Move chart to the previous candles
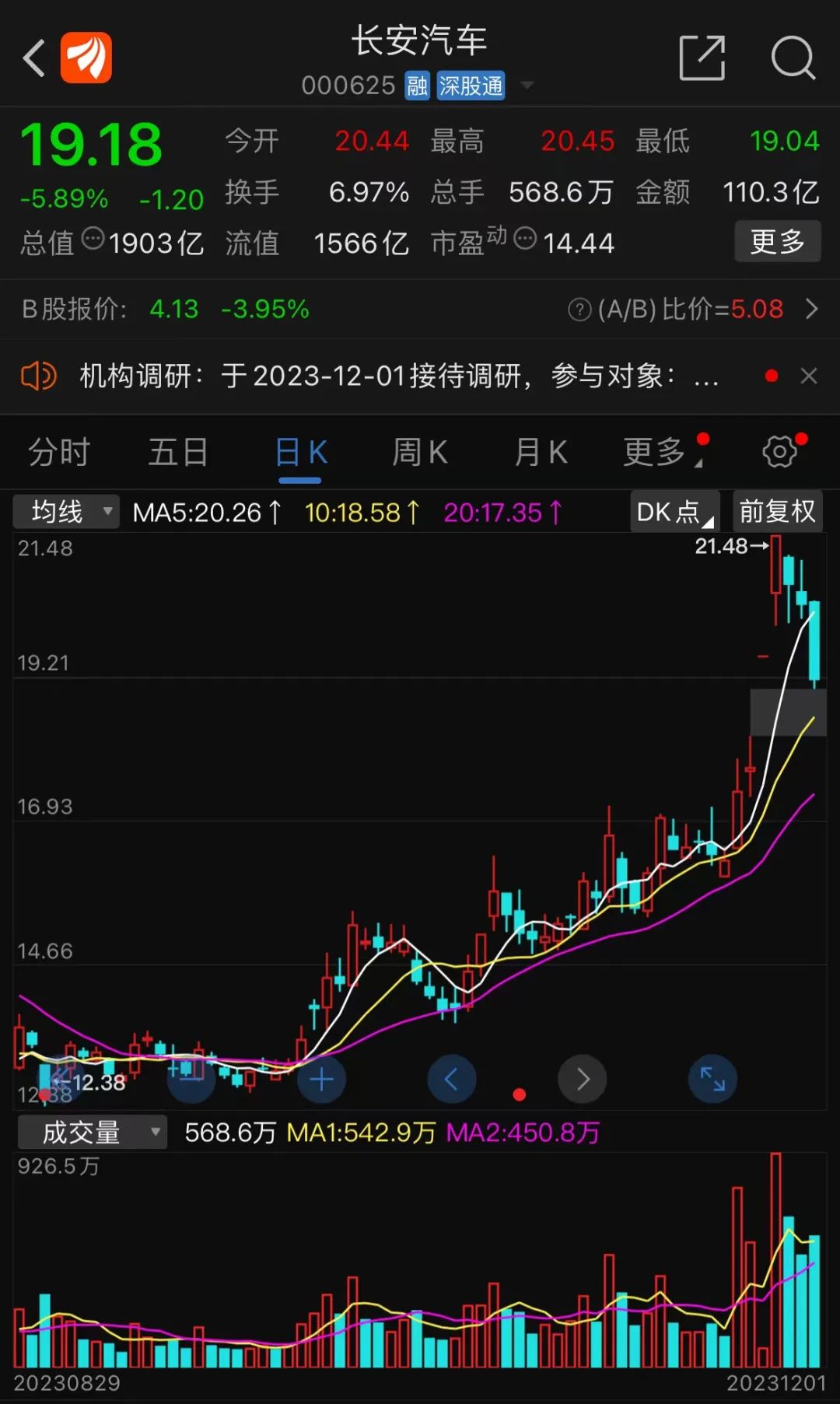 pos(451,1080)
